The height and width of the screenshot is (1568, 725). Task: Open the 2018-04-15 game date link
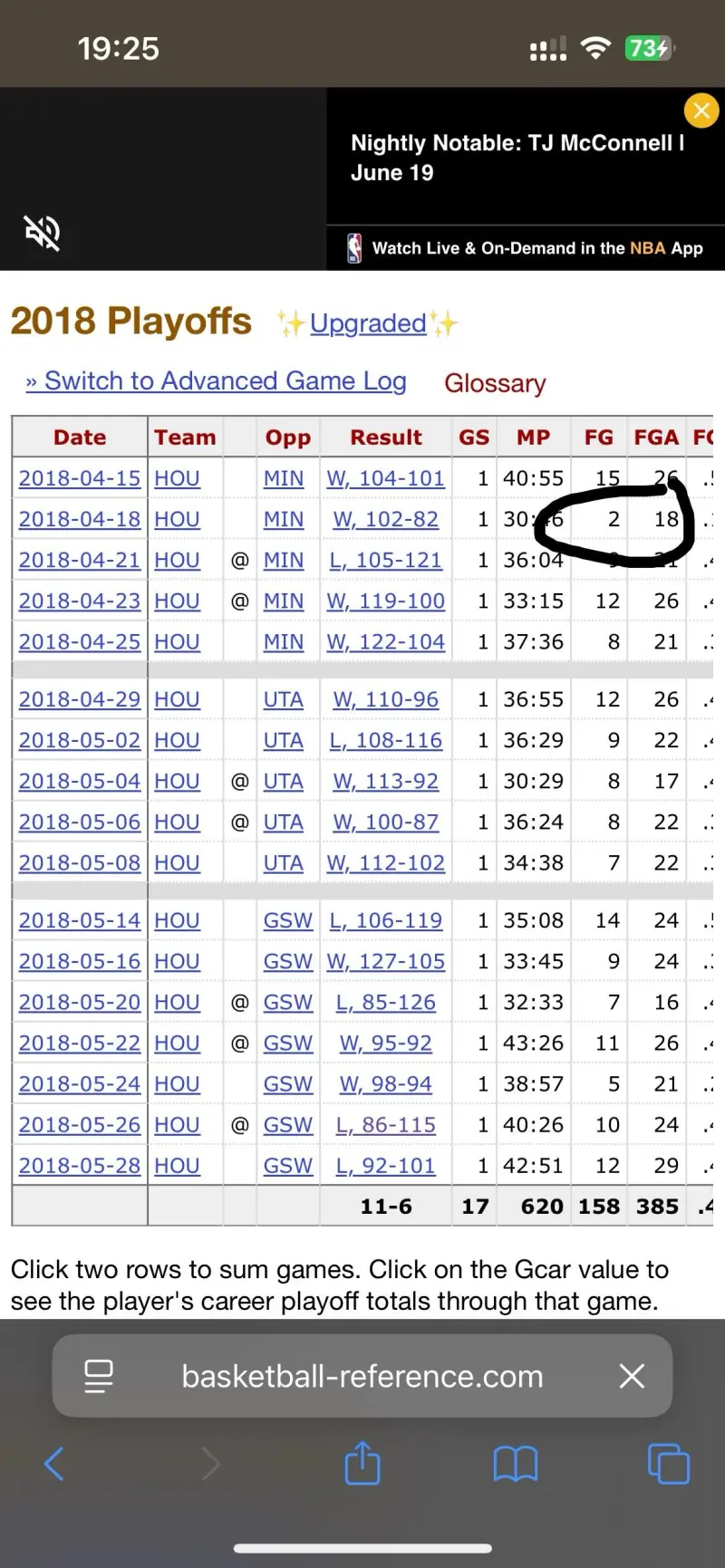pyautogui.click(x=80, y=478)
